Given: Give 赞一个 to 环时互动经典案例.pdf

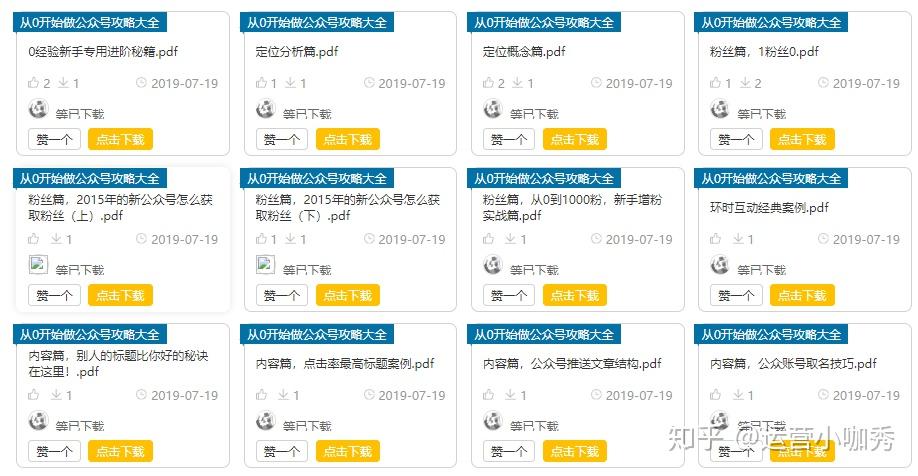Looking at the screenshot, I should coord(736,296).
